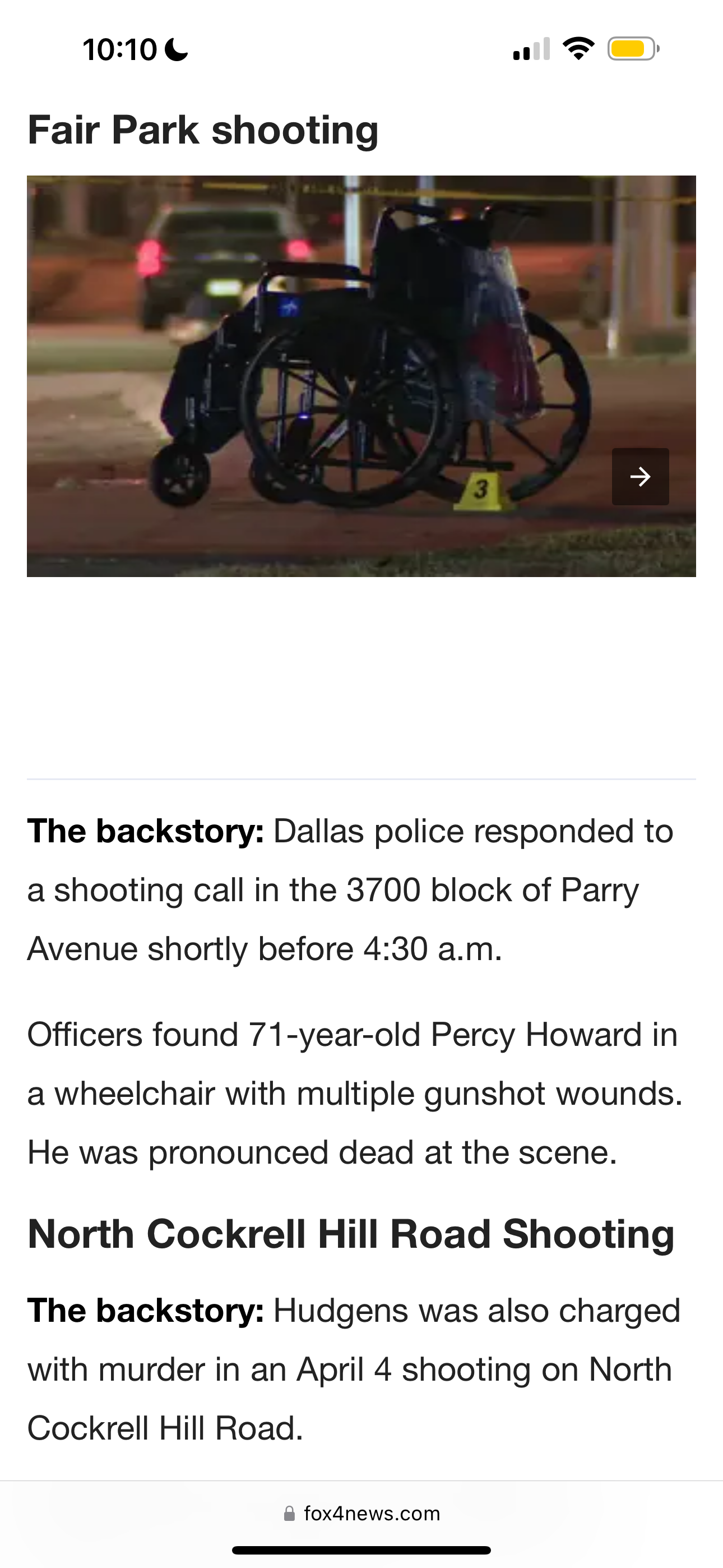Tap the fox4news.com address bar

point(361,1514)
